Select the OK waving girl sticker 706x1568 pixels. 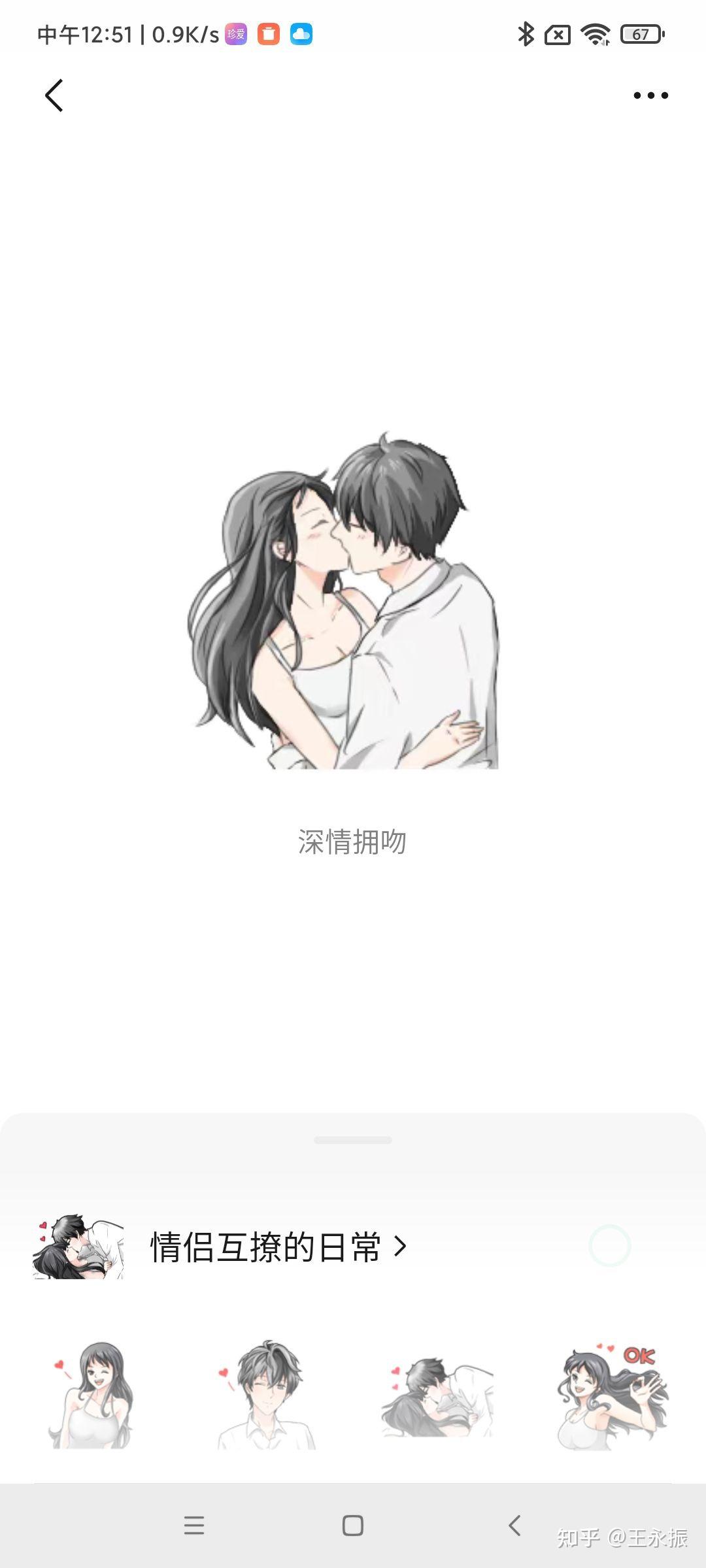tap(613, 1396)
